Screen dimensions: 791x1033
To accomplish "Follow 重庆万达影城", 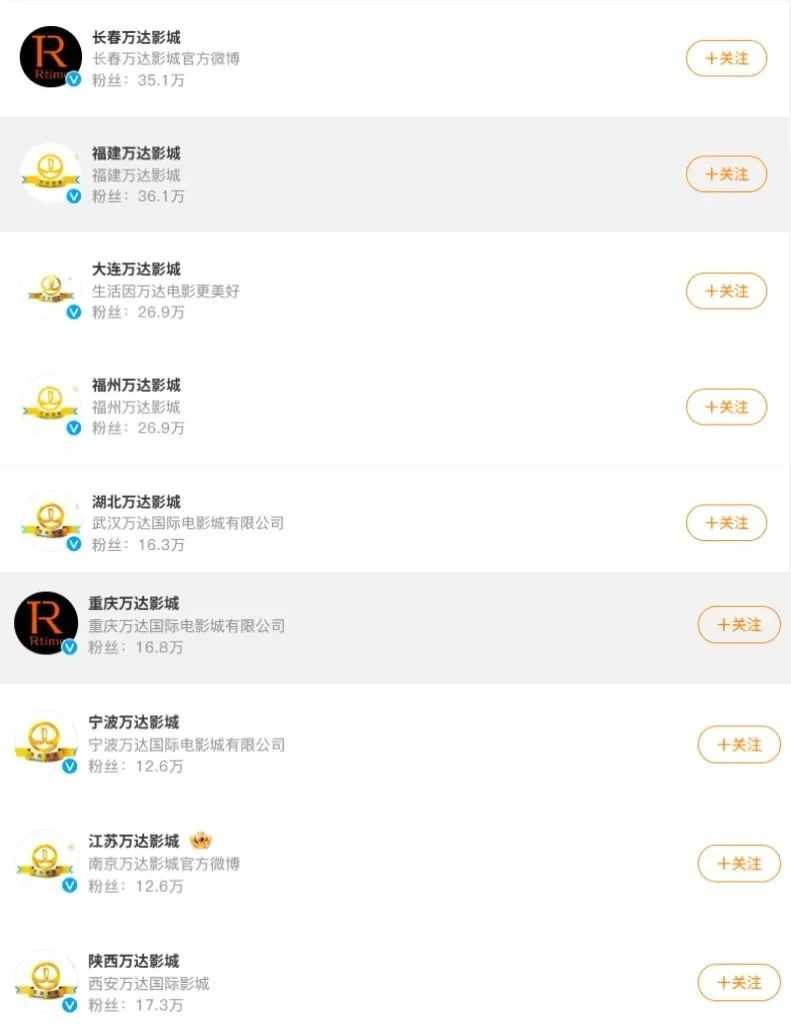I will pos(738,624).
